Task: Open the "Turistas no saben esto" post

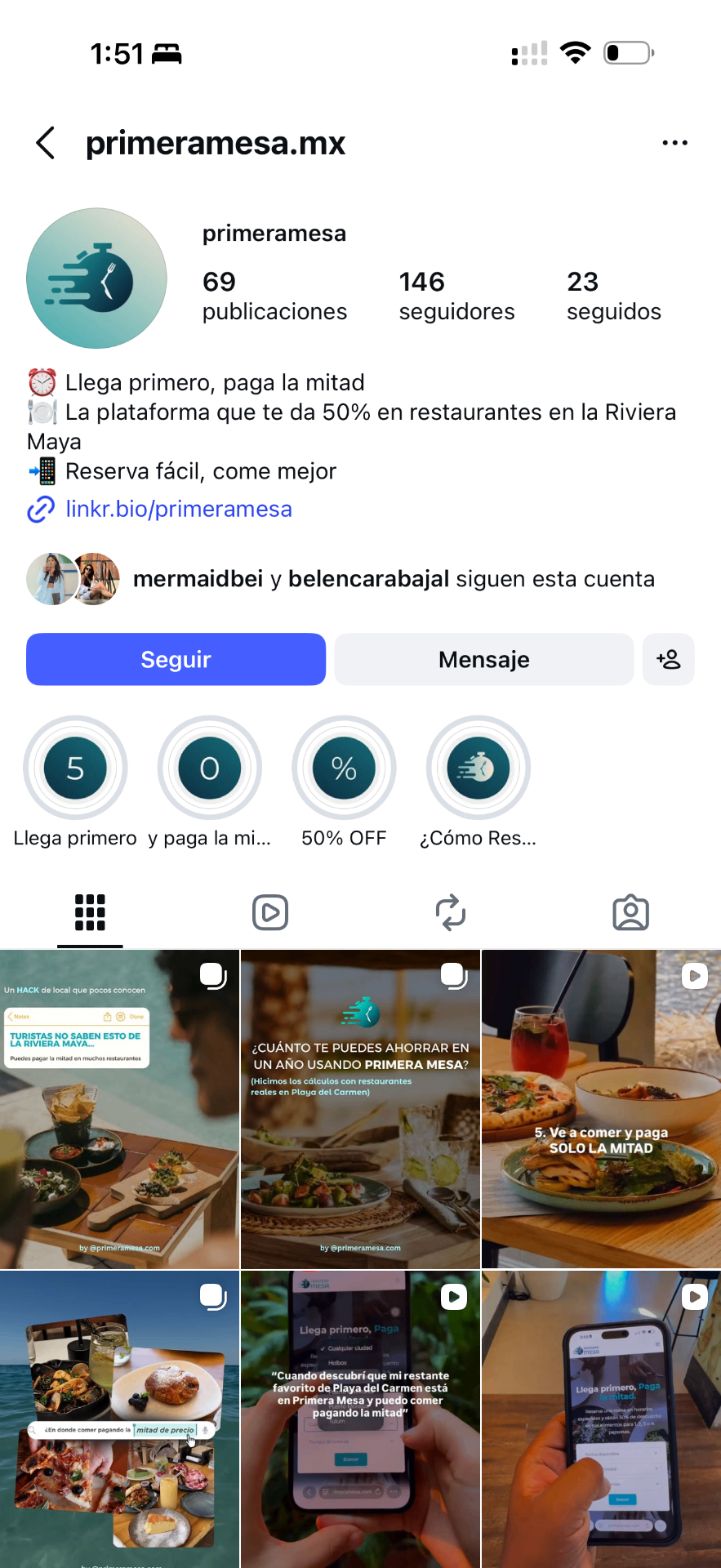Action: (119, 1109)
